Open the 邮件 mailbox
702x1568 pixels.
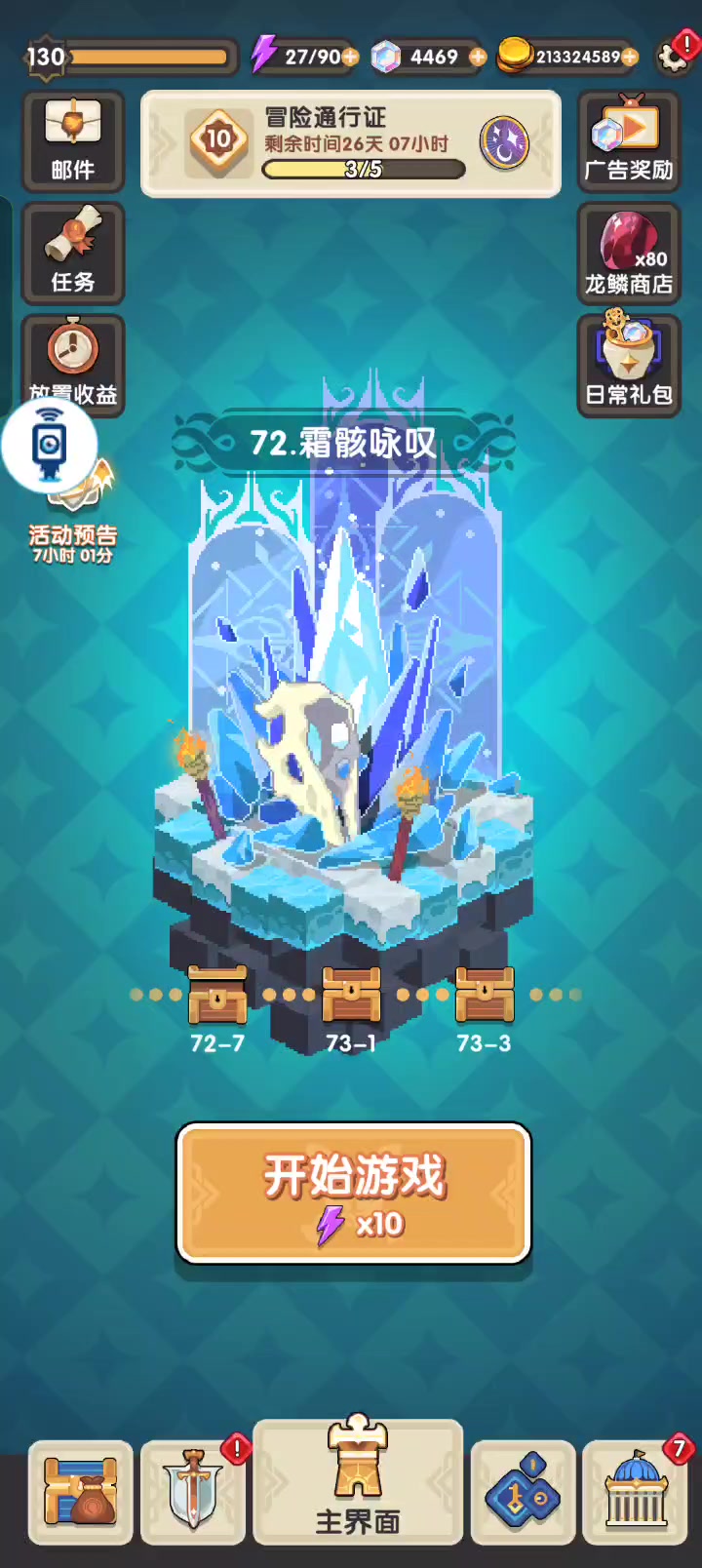pos(73,141)
